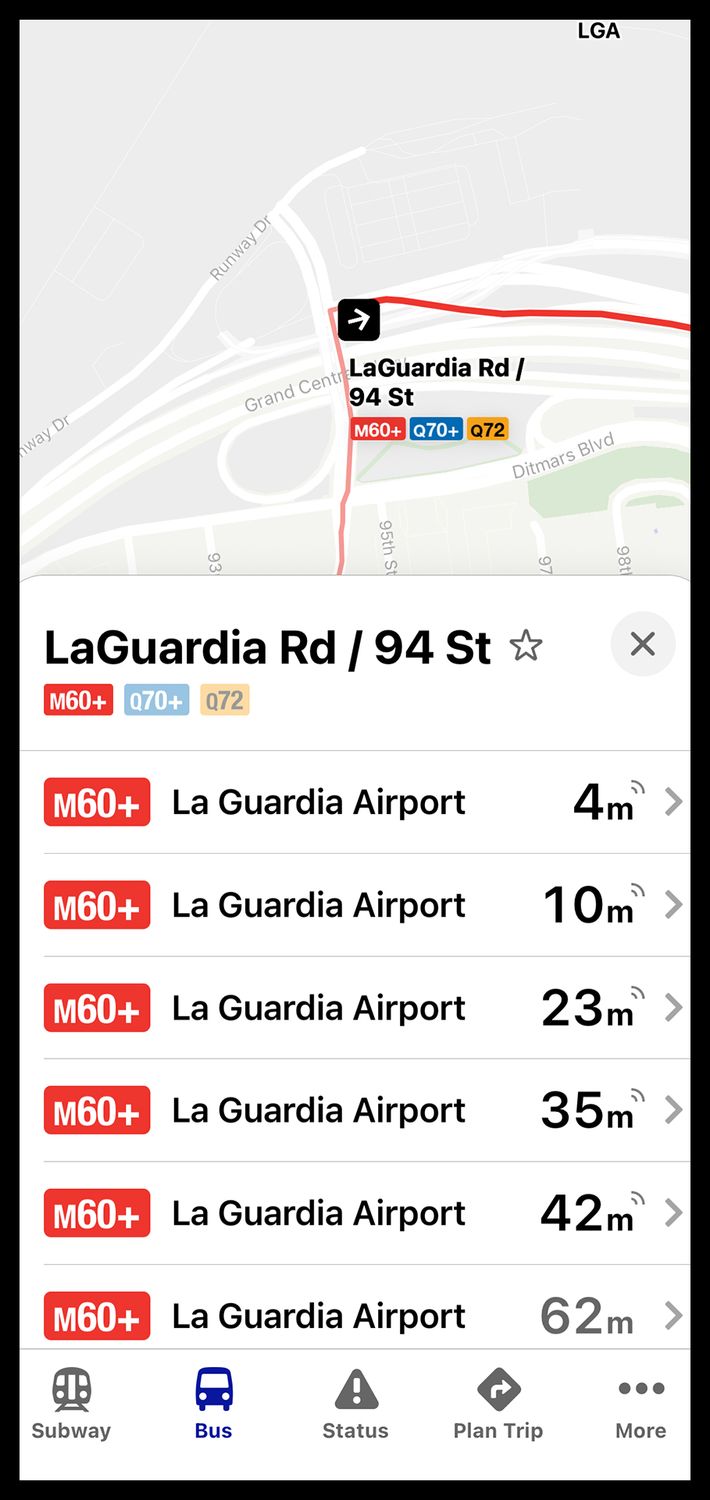Switch to the Subway tab
Image resolution: width=710 pixels, height=1500 pixels.
[71, 1405]
